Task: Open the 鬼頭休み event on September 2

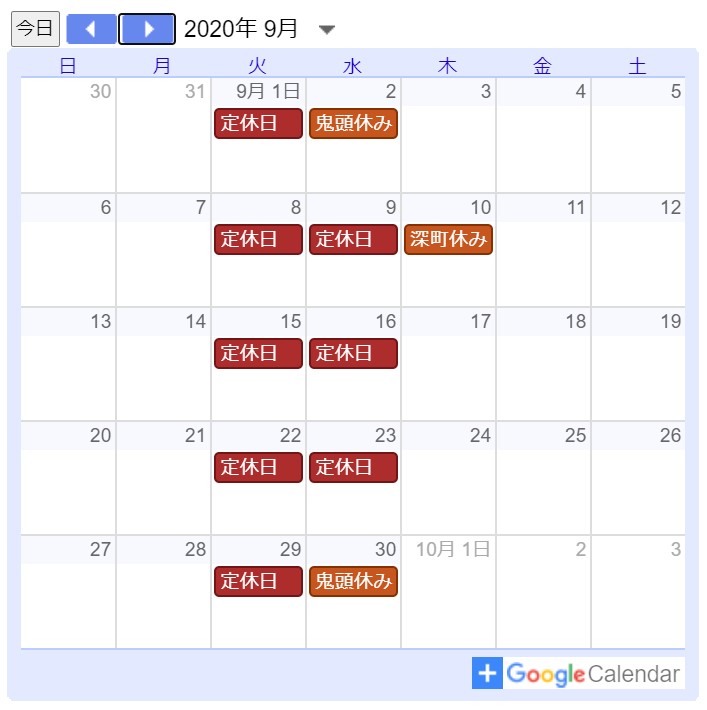Action: click(x=353, y=124)
